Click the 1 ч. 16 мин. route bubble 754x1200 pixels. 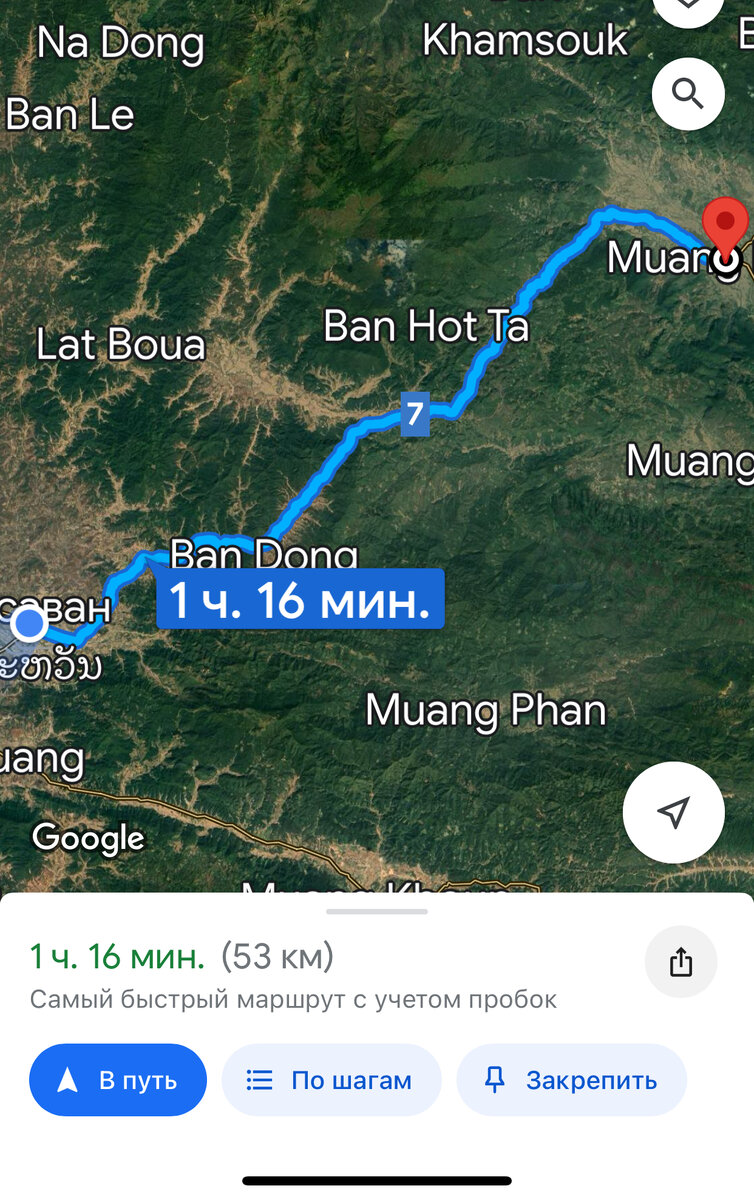(300, 601)
